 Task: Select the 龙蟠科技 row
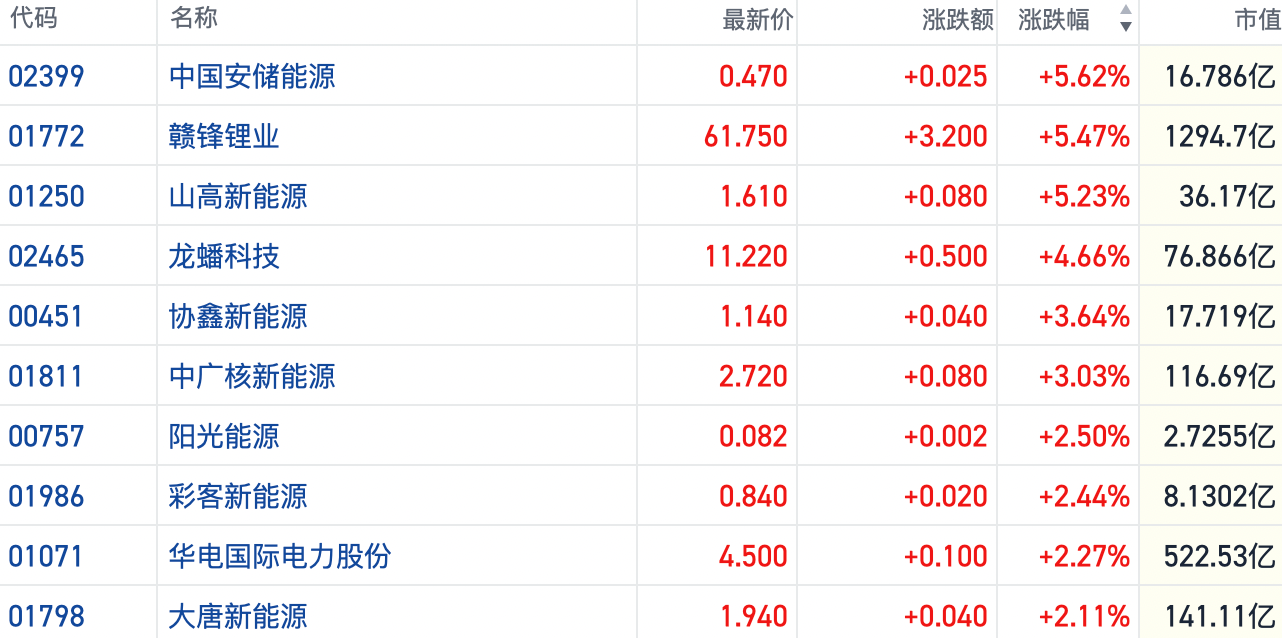pyautogui.click(x=224, y=256)
